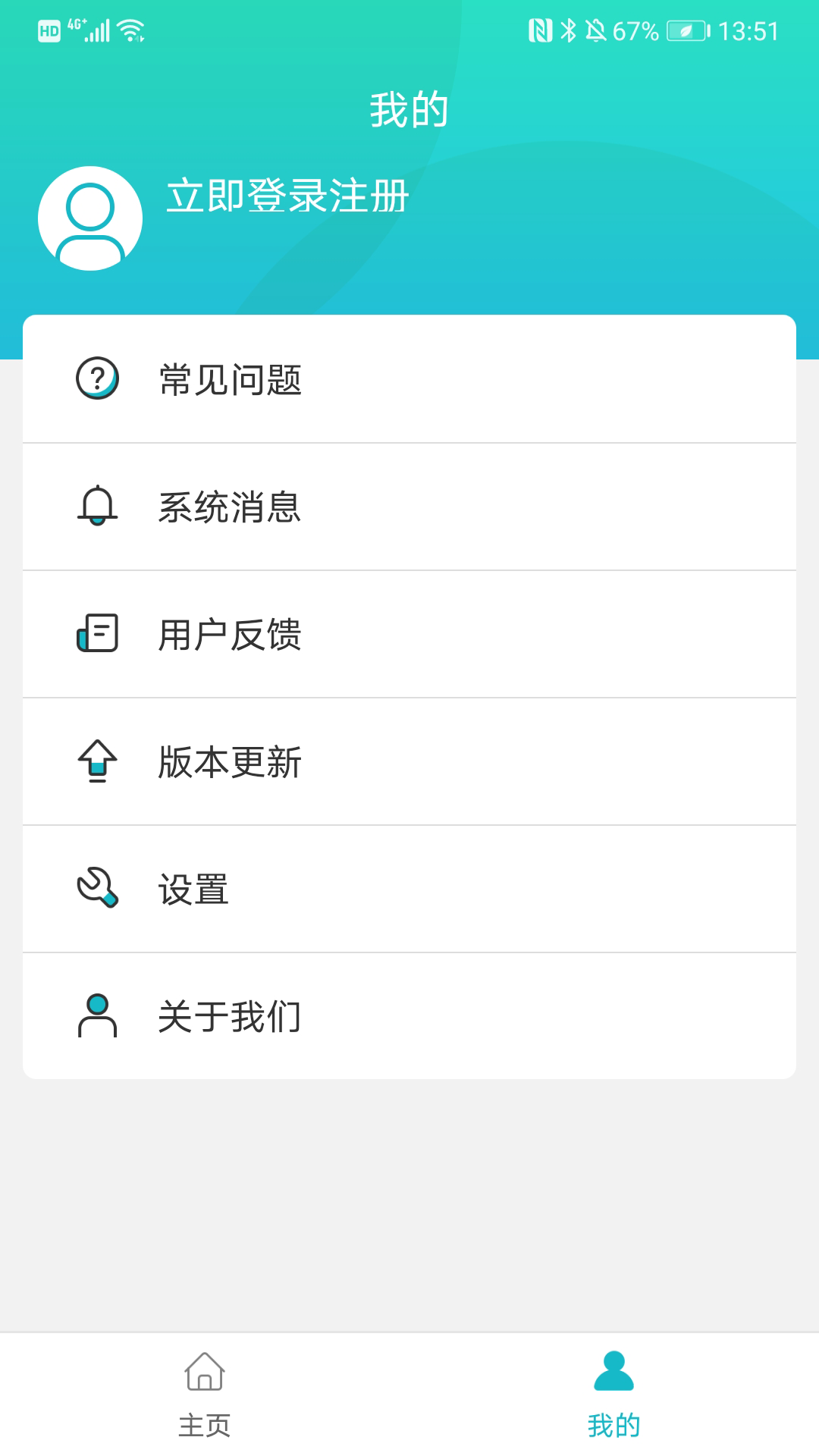Open 用户反馈 feedback row

click(409, 634)
